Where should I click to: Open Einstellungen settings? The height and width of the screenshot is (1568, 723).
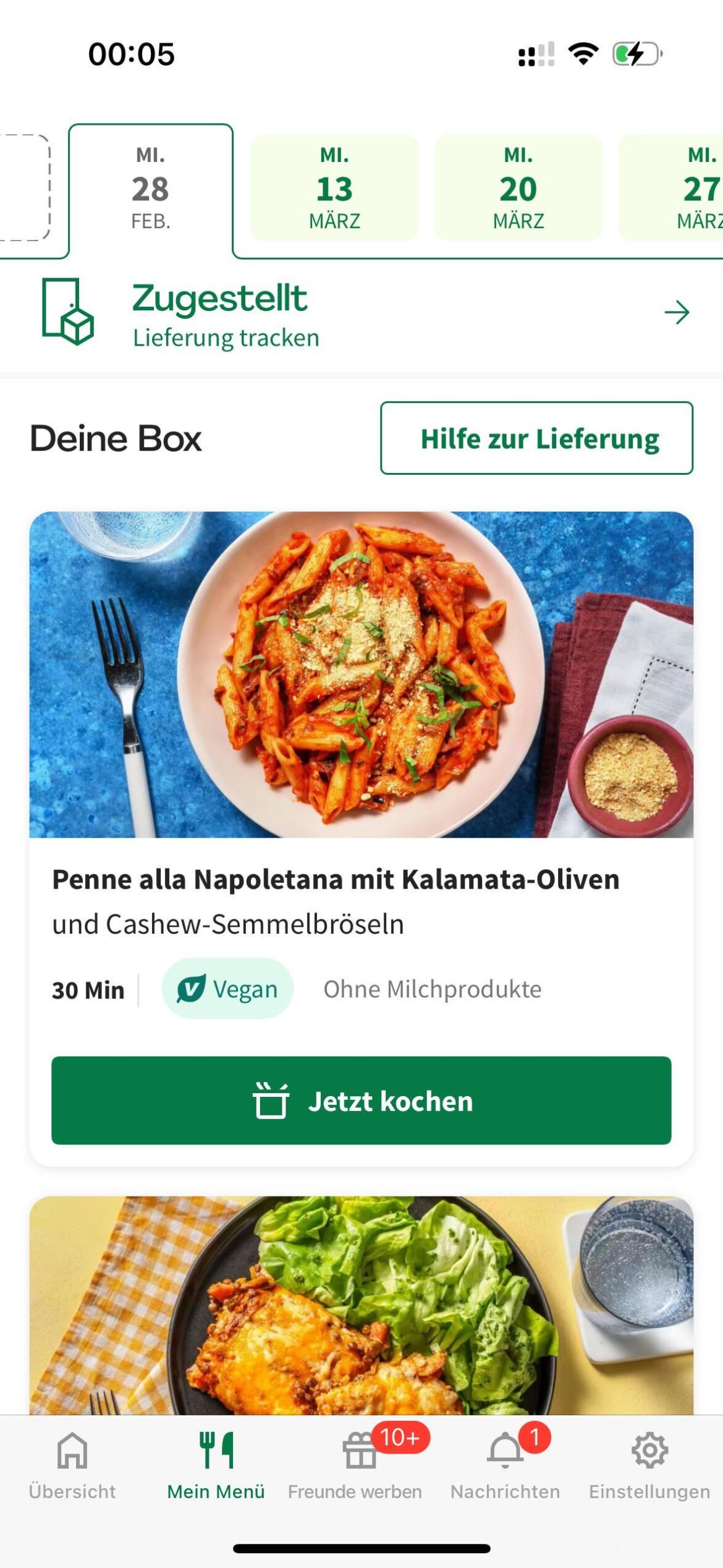(x=649, y=1465)
